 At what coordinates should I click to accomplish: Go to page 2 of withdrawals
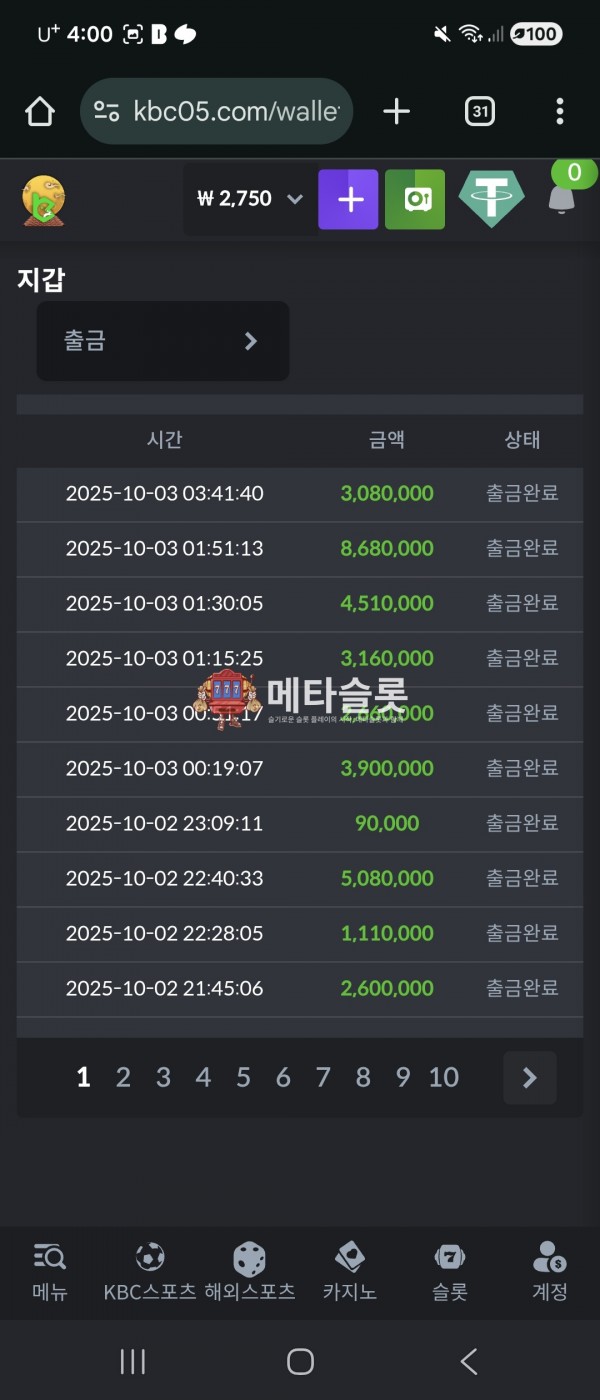point(123,1077)
